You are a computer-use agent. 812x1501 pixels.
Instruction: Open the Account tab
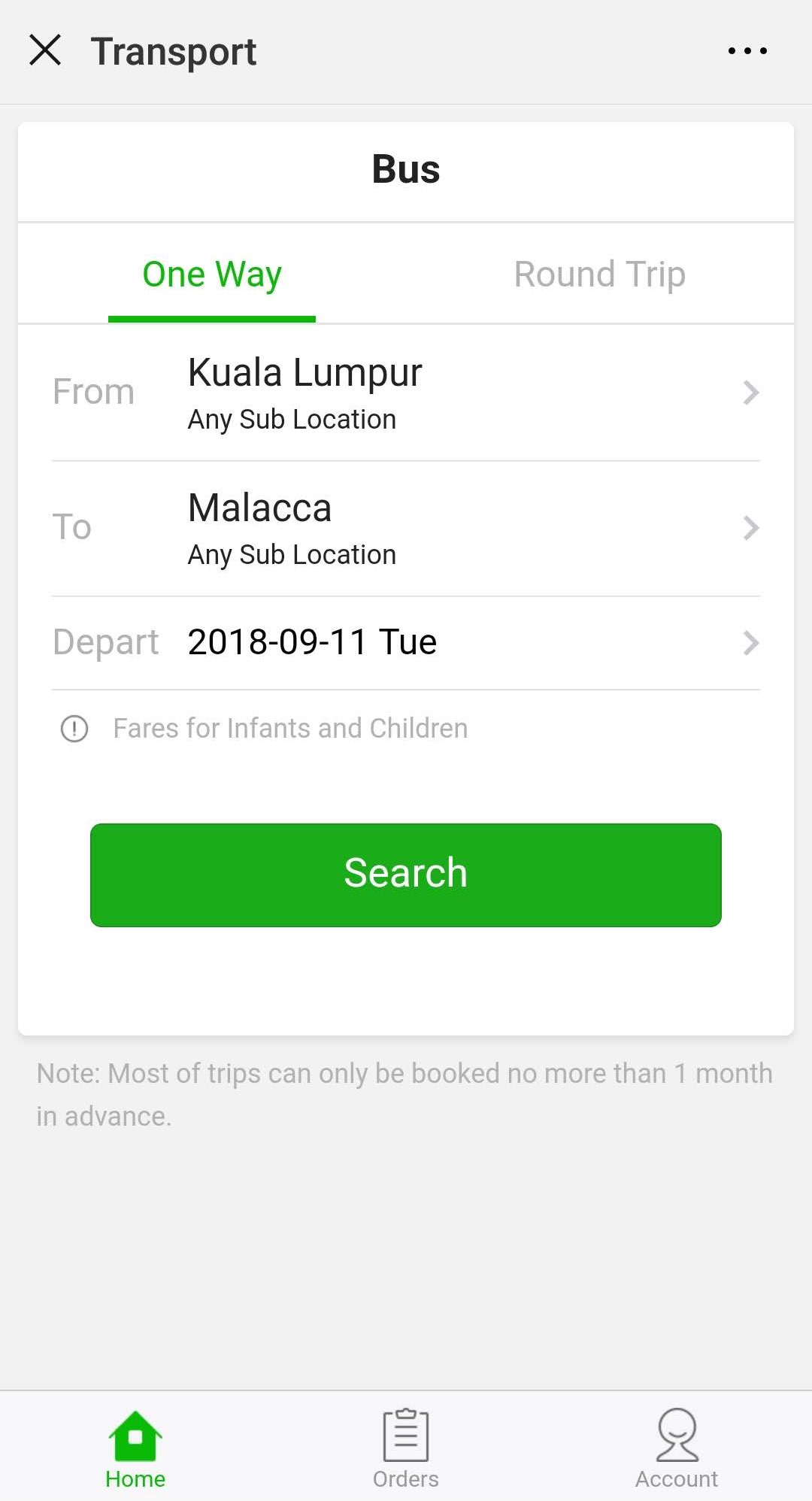(x=677, y=1449)
